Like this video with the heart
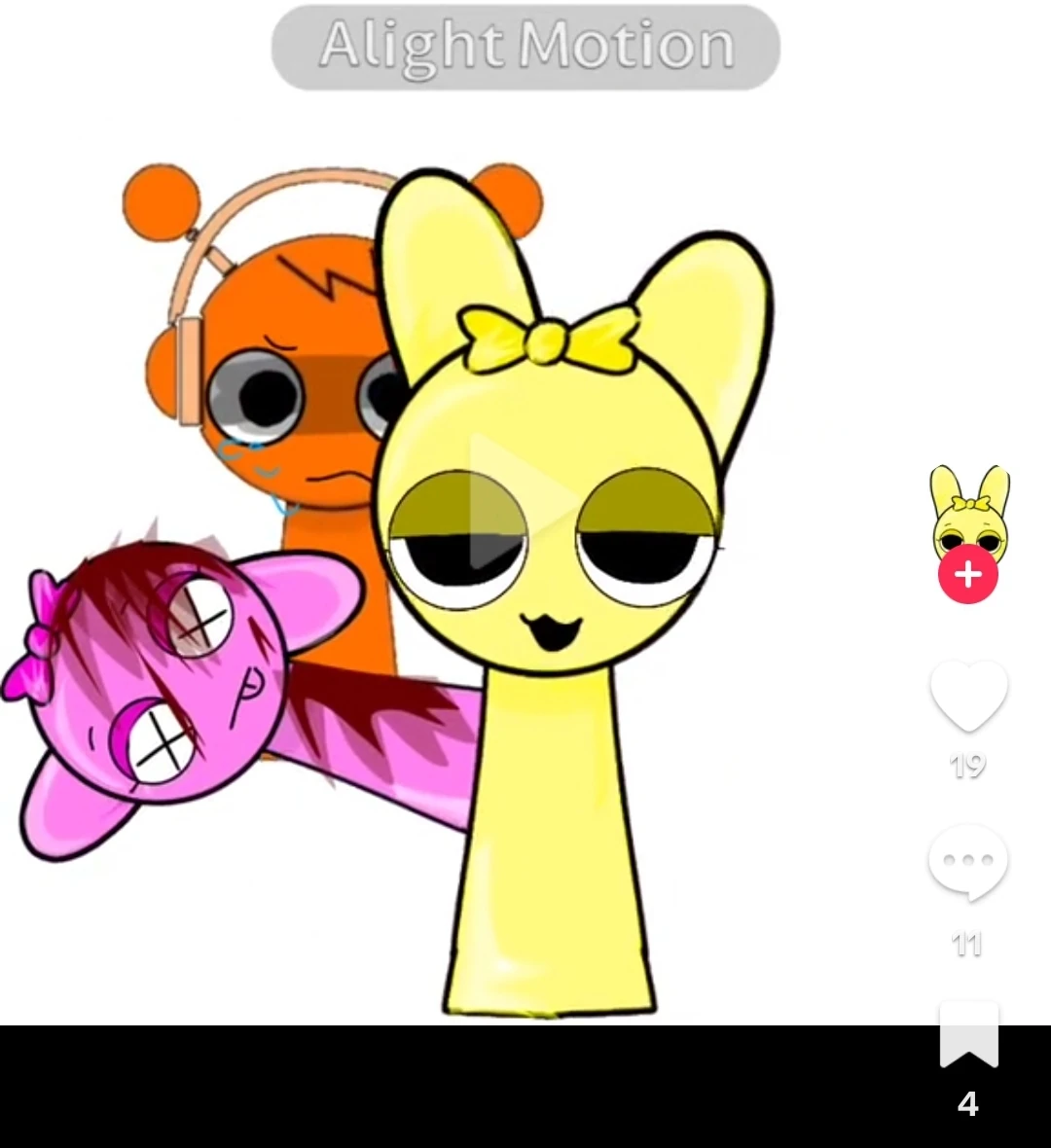 coord(968,695)
